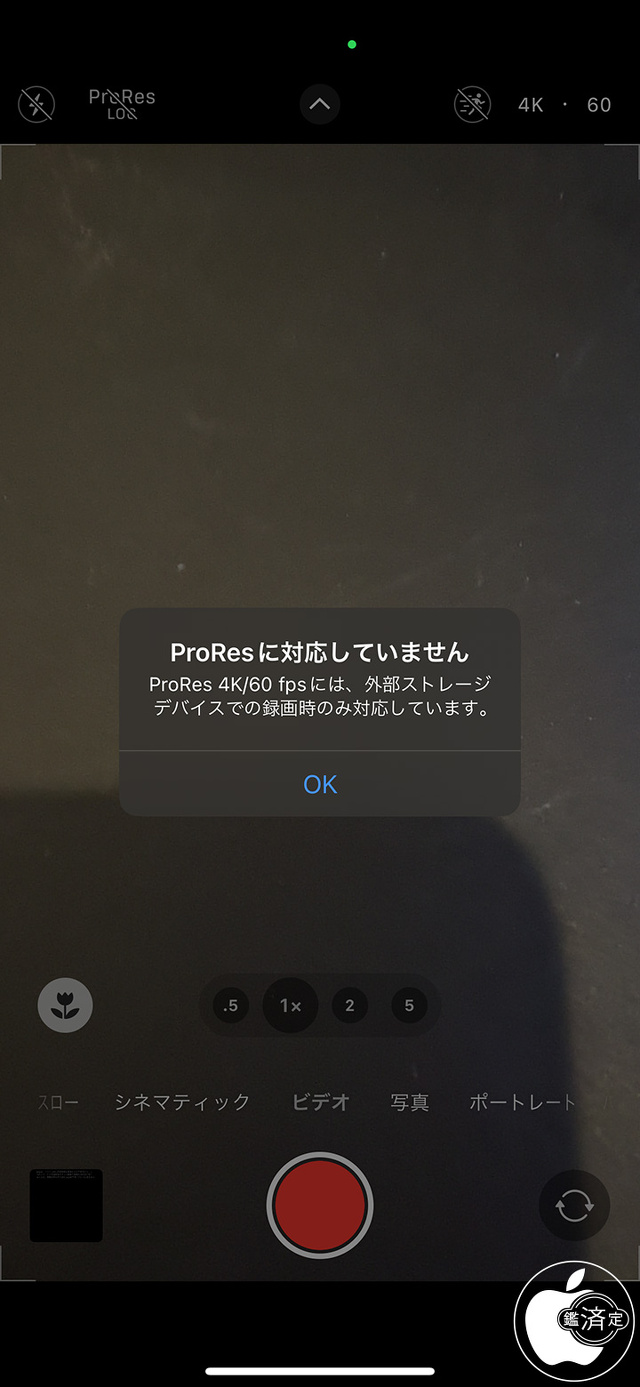
Task: Select the 2 zoom level
Action: click(349, 1005)
